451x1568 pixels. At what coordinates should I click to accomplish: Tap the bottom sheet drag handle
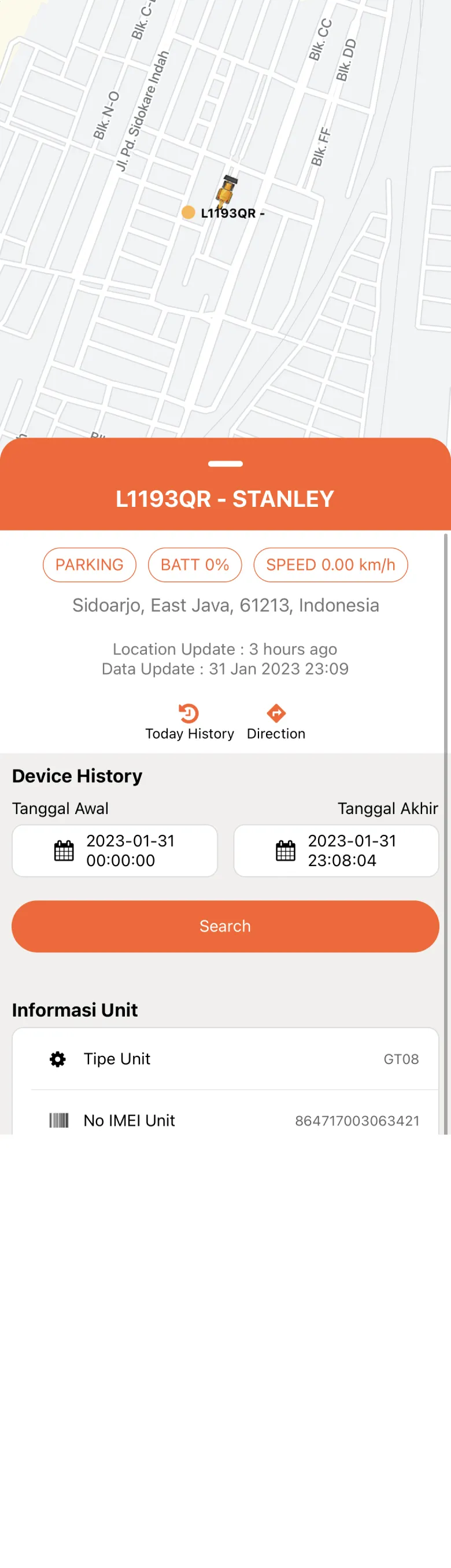coord(225,464)
